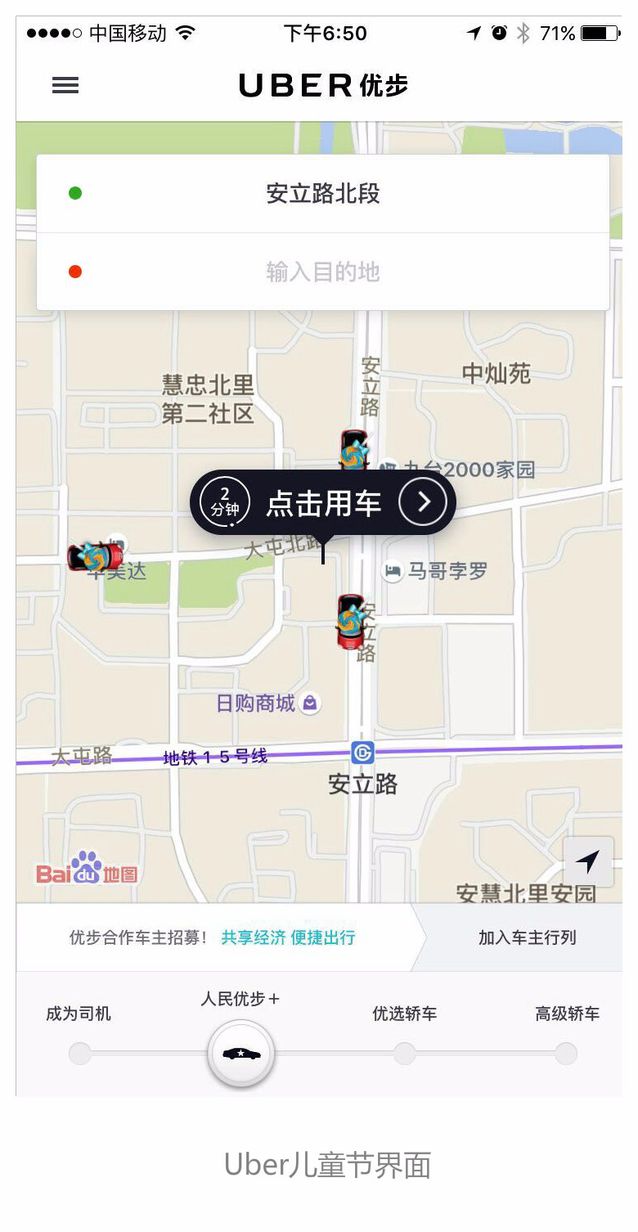Choose the 高级轿车 ride type
The width and height of the screenshot is (638, 1232).
click(566, 1053)
